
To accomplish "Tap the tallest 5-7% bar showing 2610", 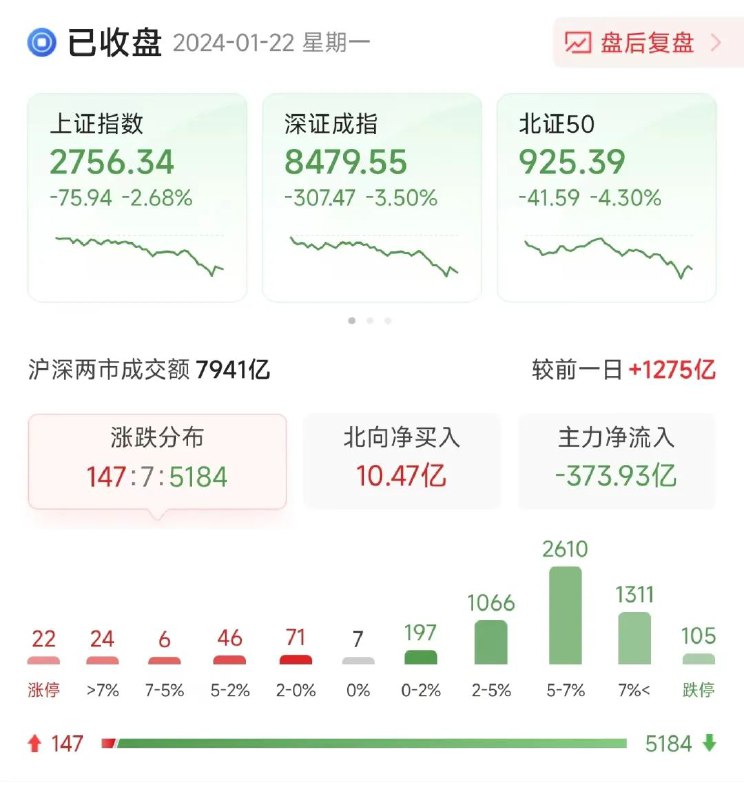I will [565, 615].
